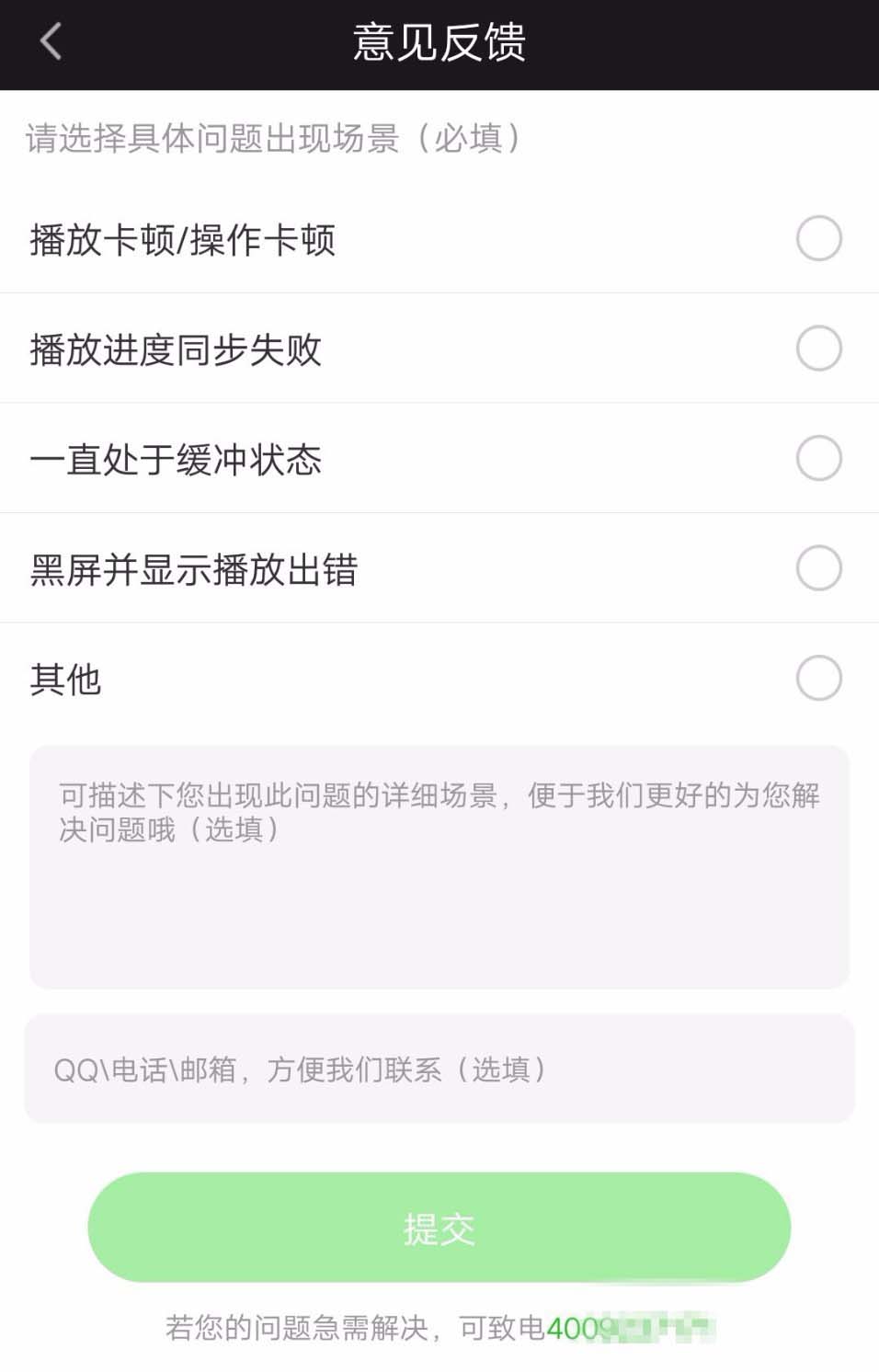Call the green 400 hotline number
This screenshot has width=879, height=1372.
click(629, 1328)
